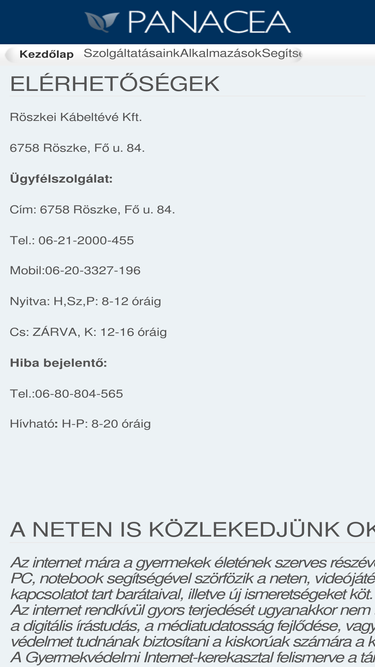
Task: Select Alkalmazások in the top menu
Action: click(221, 54)
